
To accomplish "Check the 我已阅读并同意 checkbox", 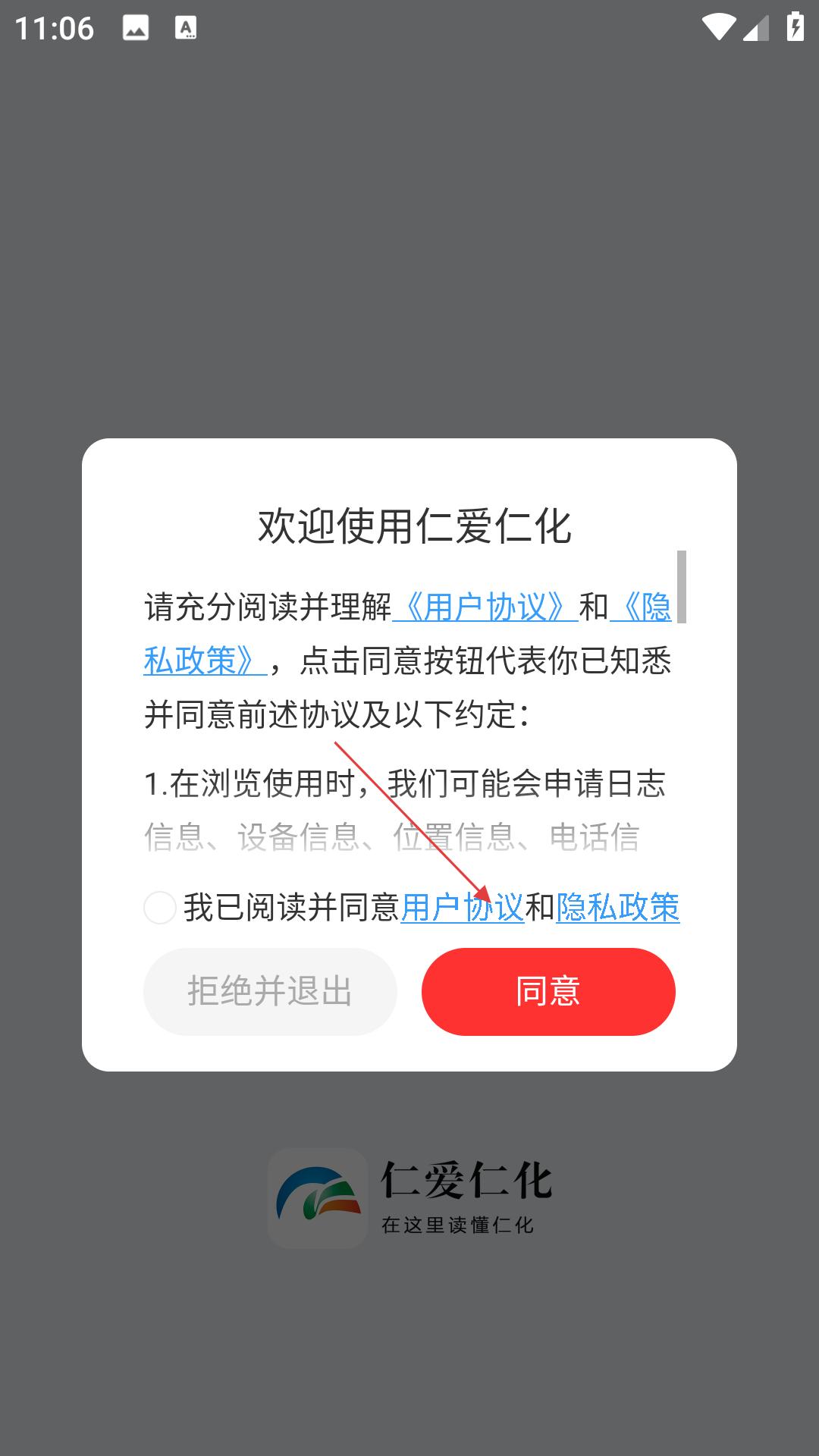I will pos(160,908).
